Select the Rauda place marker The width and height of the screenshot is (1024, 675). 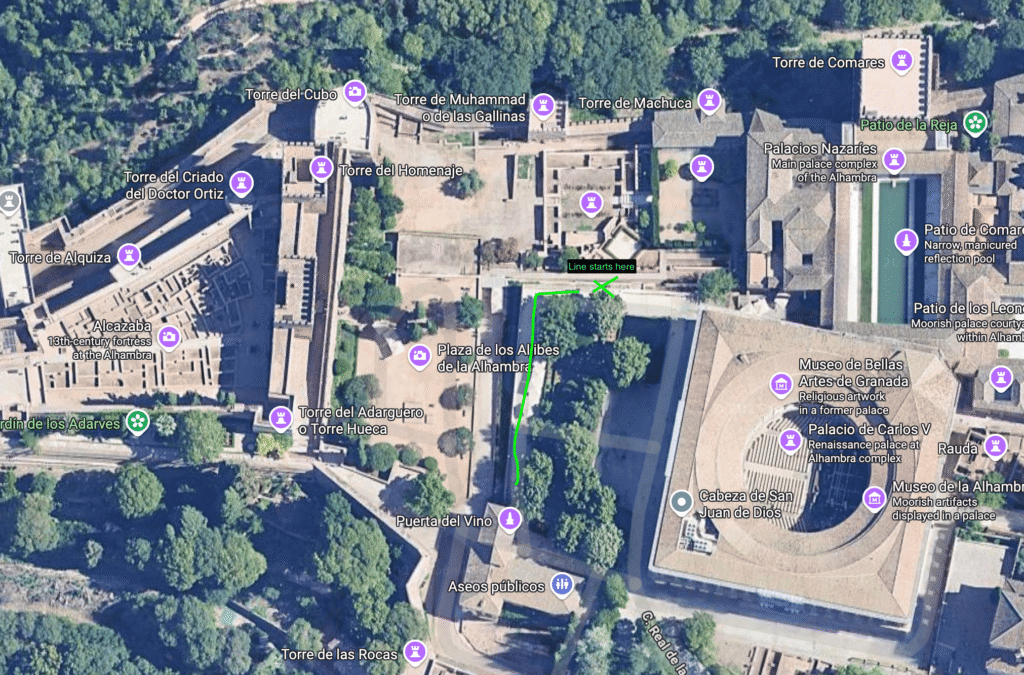click(x=994, y=446)
